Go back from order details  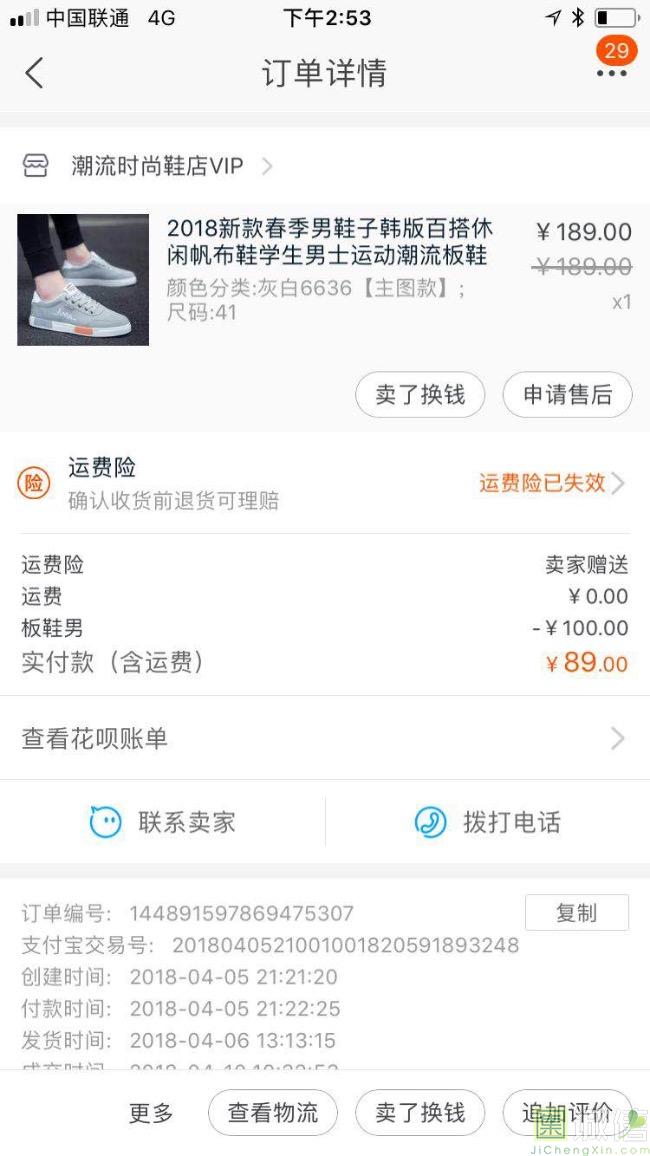coord(35,73)
